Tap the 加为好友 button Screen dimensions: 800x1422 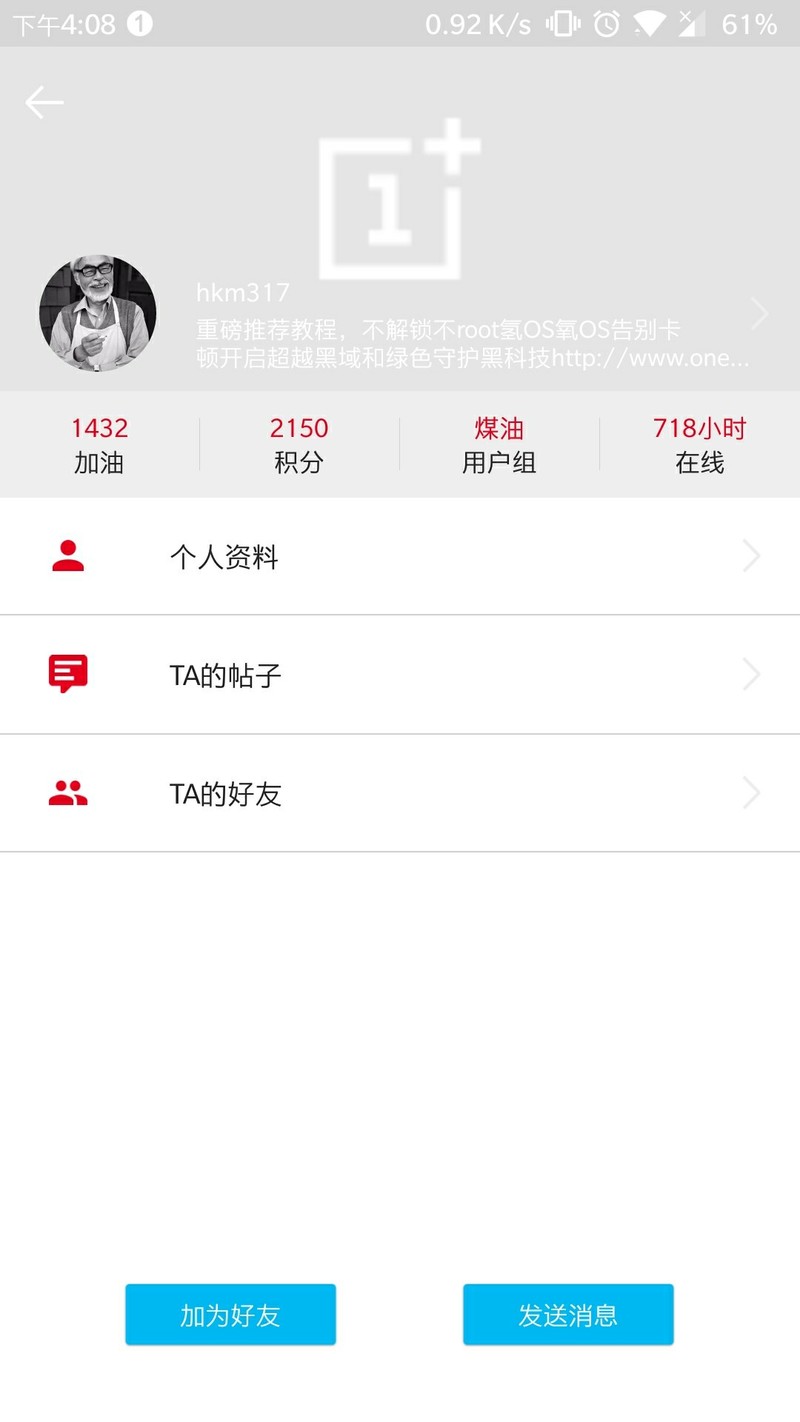coord(230,1314)
